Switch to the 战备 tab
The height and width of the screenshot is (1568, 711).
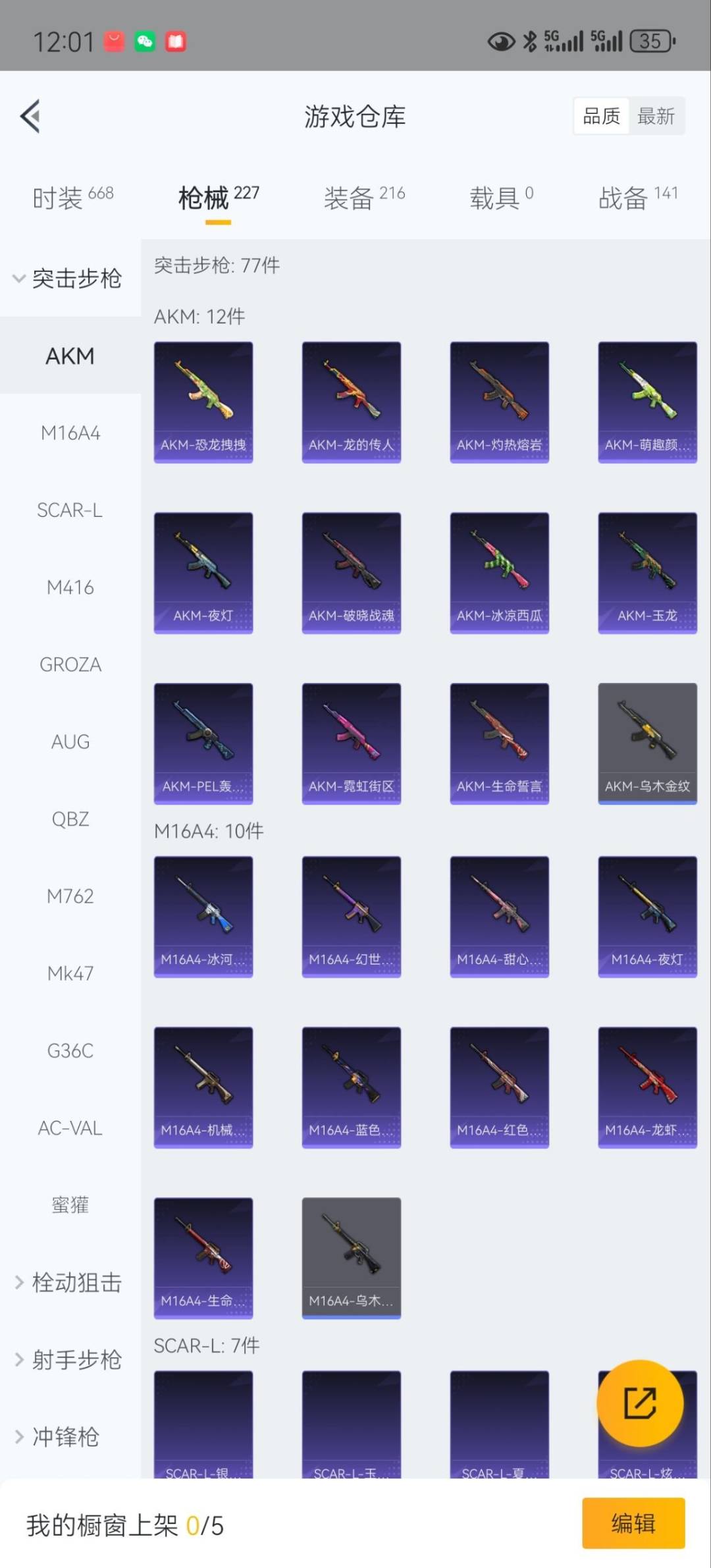coord(637,198)
